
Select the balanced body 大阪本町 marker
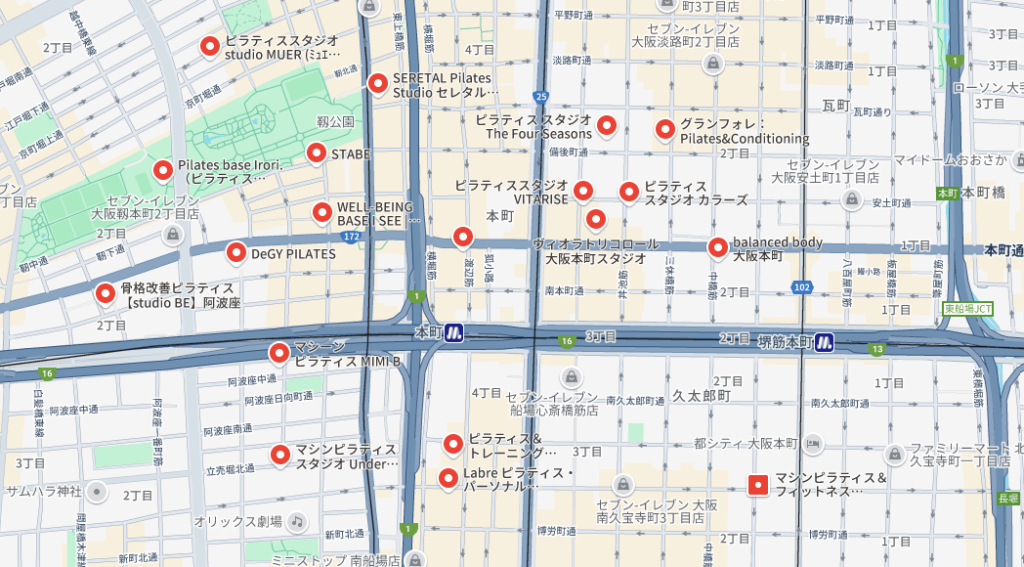(x=717, y=248)
